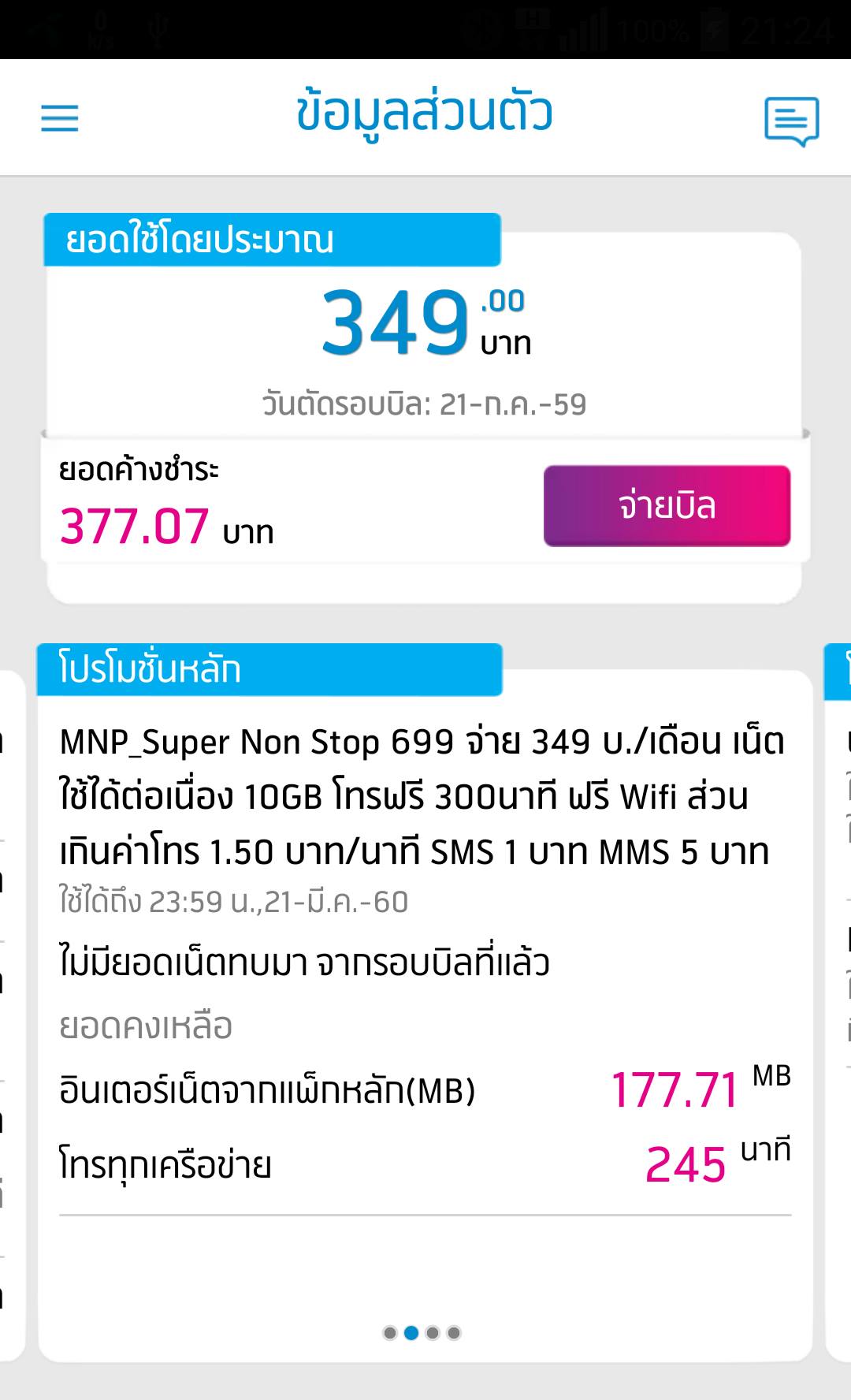Open the hamburger drawer menu
The image size is (851, 1400).
(60, 118)
